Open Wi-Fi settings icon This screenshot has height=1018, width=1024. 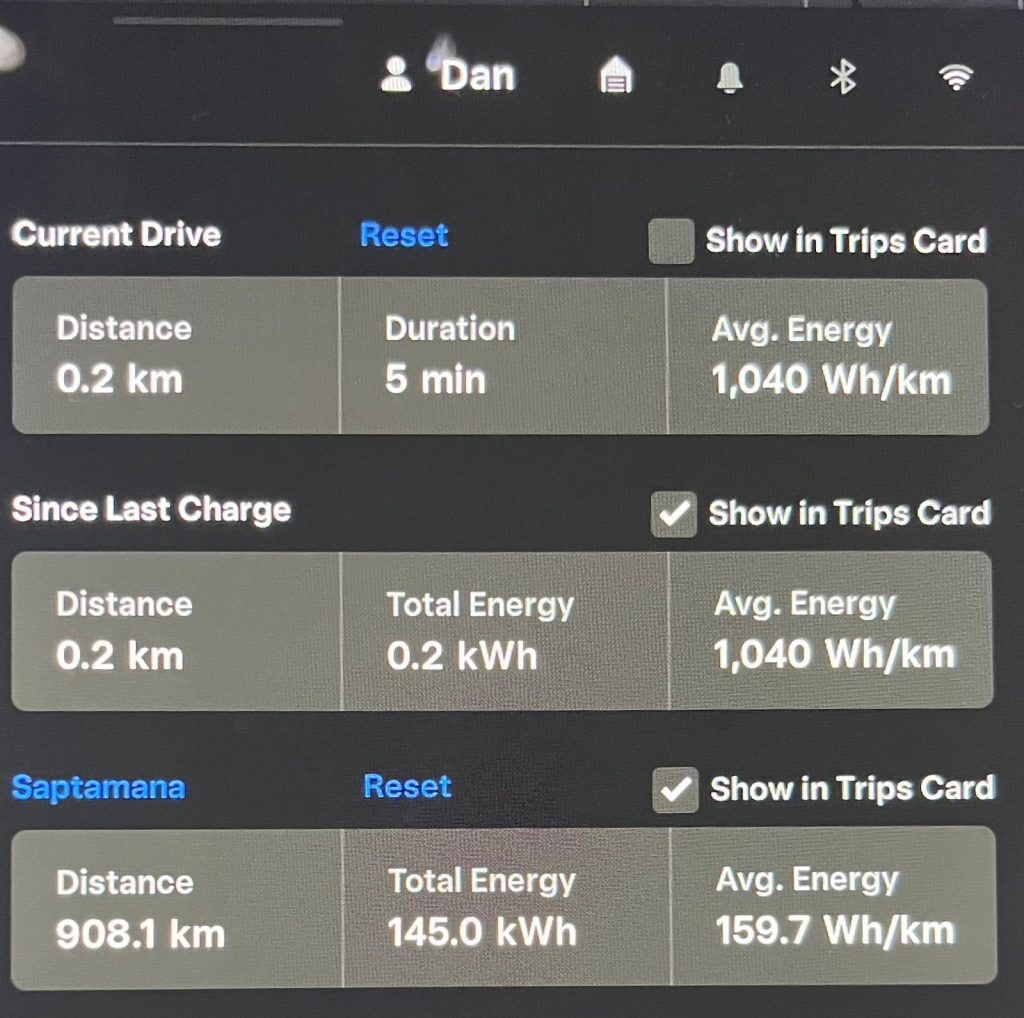pyautogui.click(x=956, y=76)
